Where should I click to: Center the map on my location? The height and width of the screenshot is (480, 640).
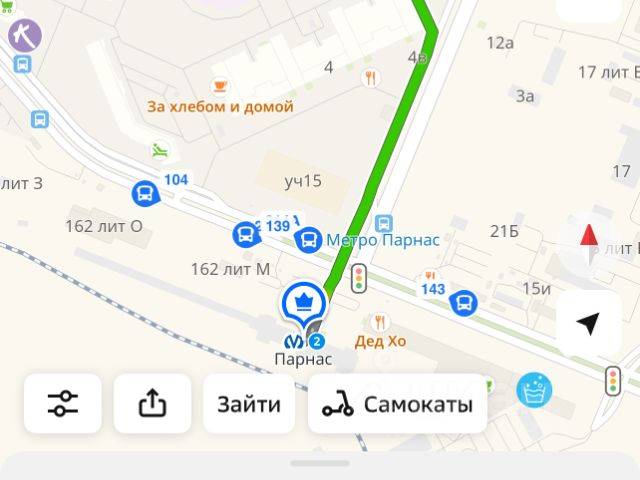589,324
